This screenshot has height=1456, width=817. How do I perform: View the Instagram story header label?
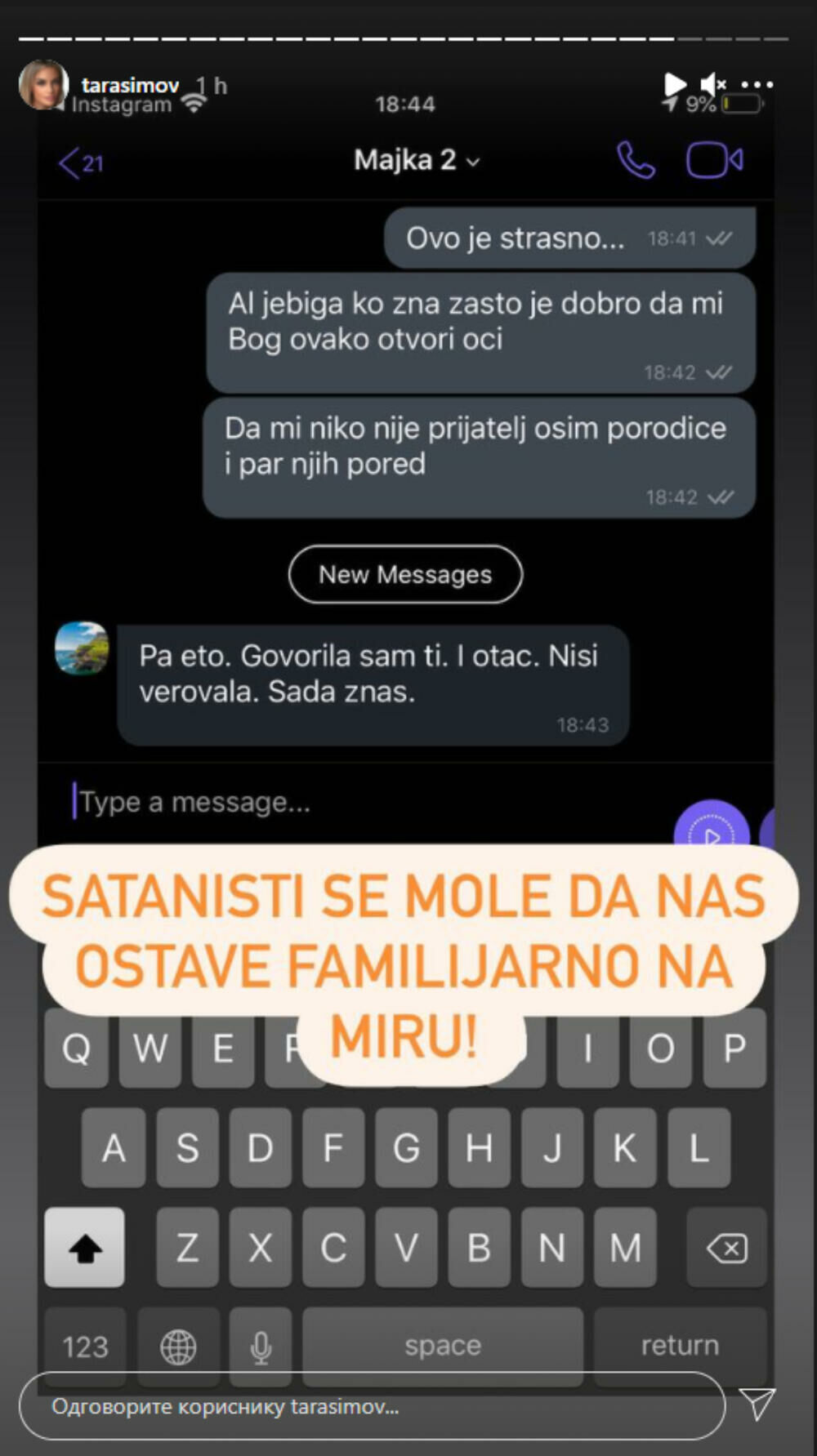[x=121, y=104]
